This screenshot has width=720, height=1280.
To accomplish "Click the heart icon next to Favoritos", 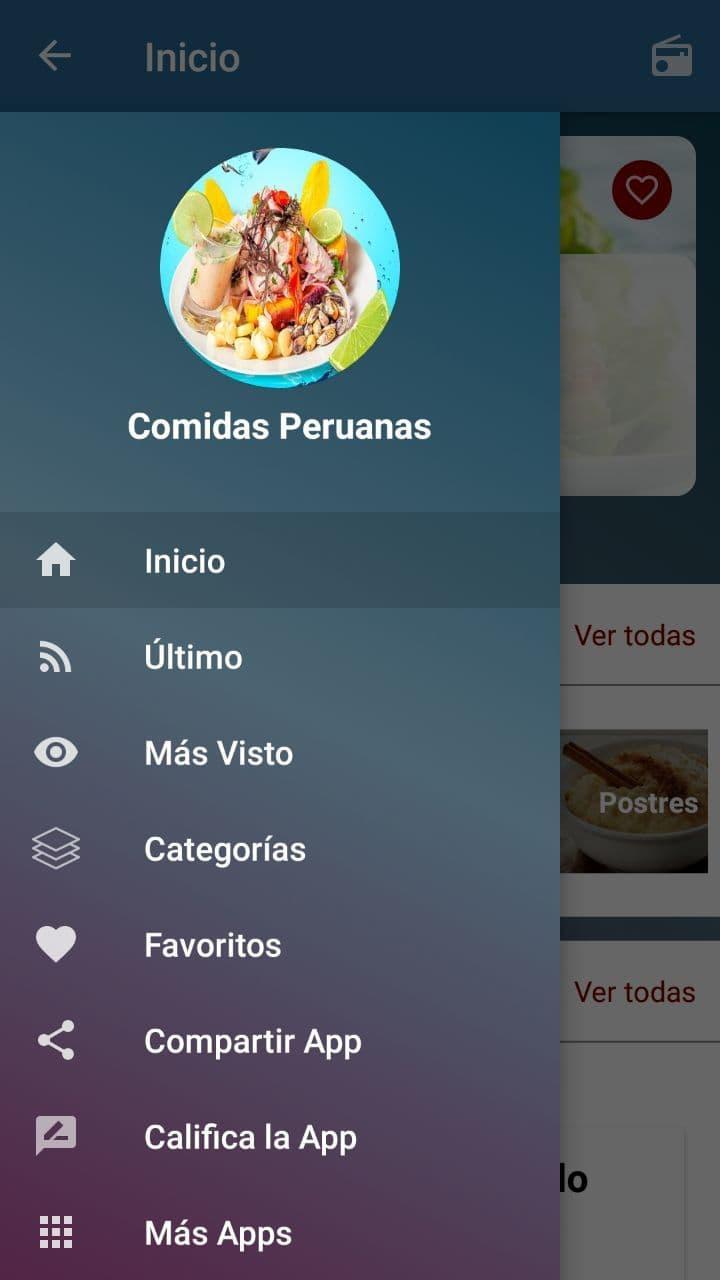I will pyautogui.click(x=56, y=943).
